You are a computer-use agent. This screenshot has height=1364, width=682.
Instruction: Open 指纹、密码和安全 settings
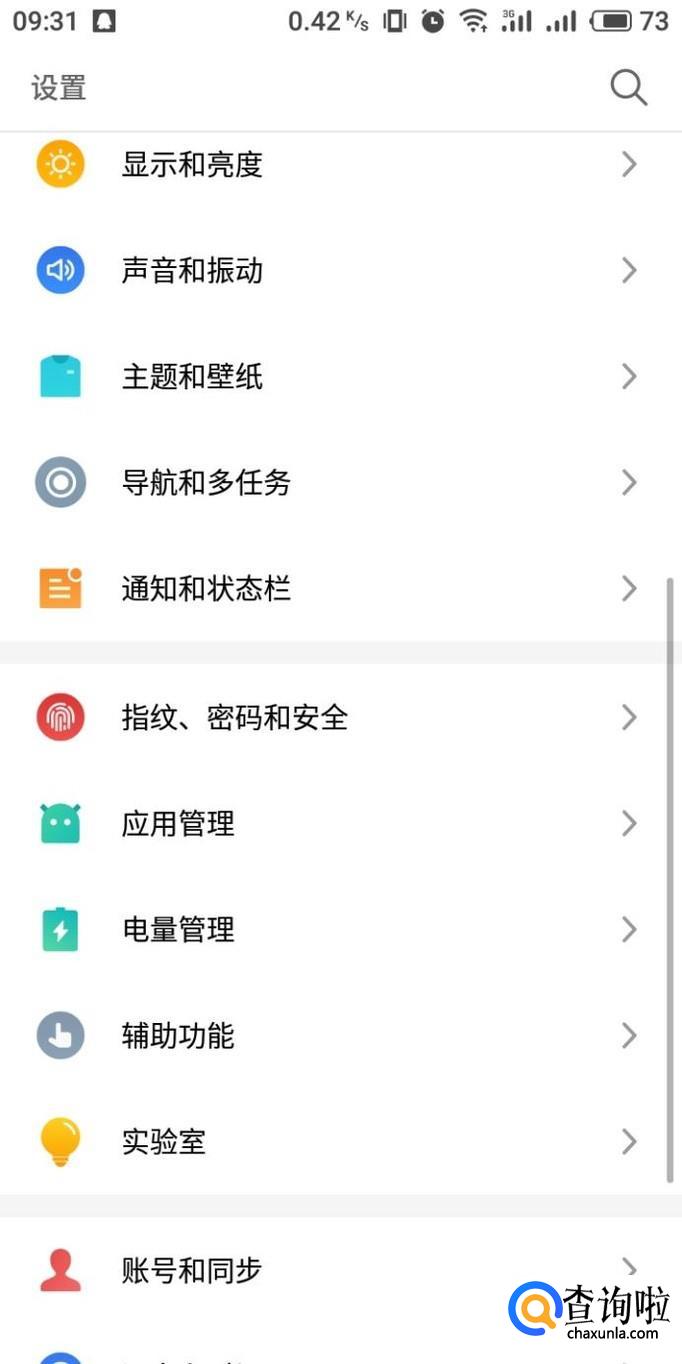234,717
